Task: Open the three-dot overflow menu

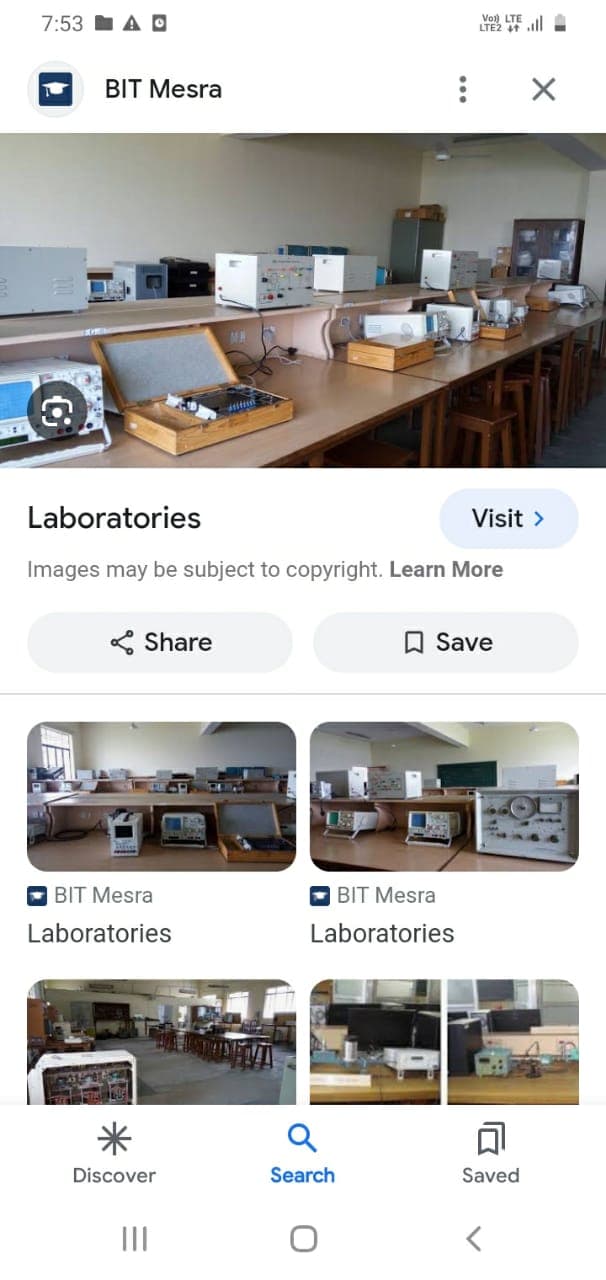Action: (x=462, y=89)
